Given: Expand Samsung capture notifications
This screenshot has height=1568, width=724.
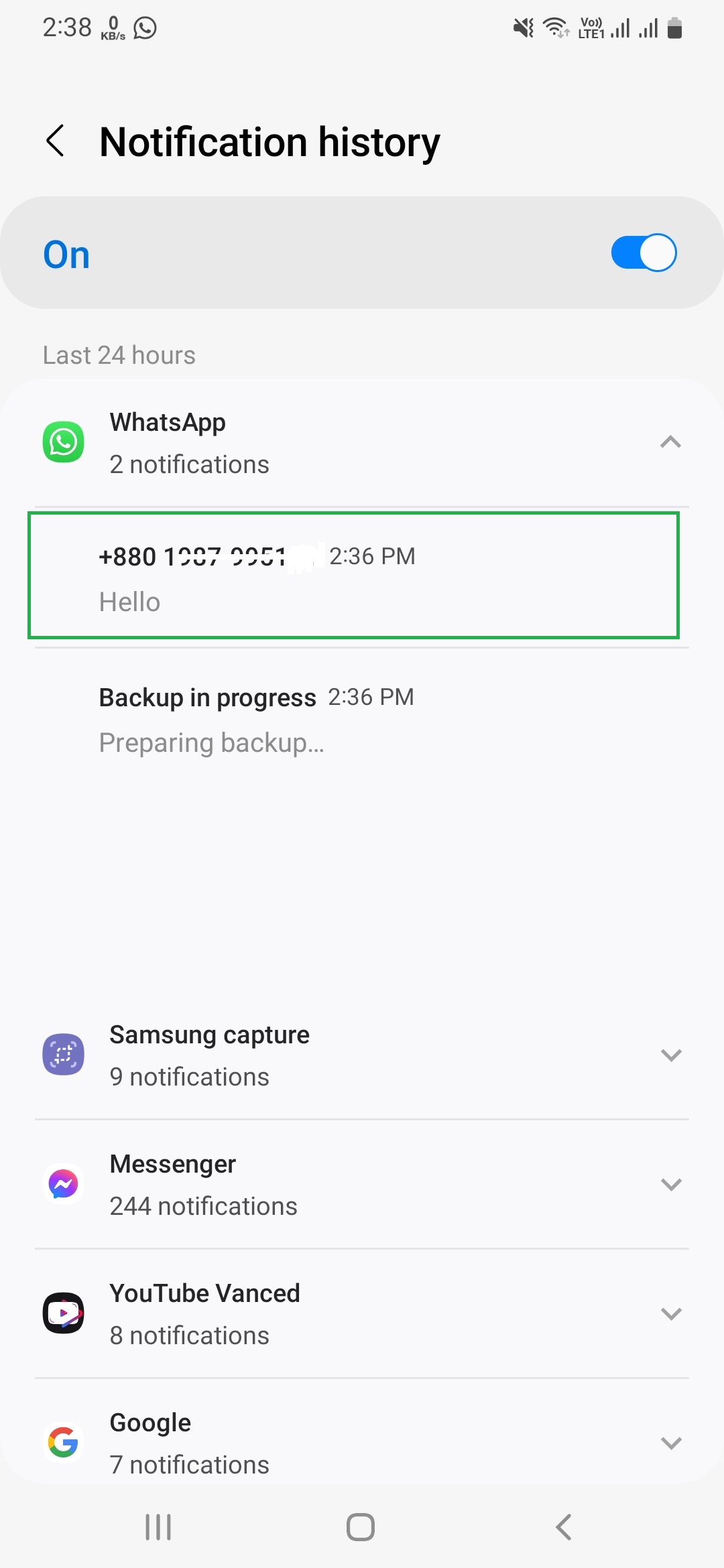Looking at the screenshot, I should (670, 1055).
